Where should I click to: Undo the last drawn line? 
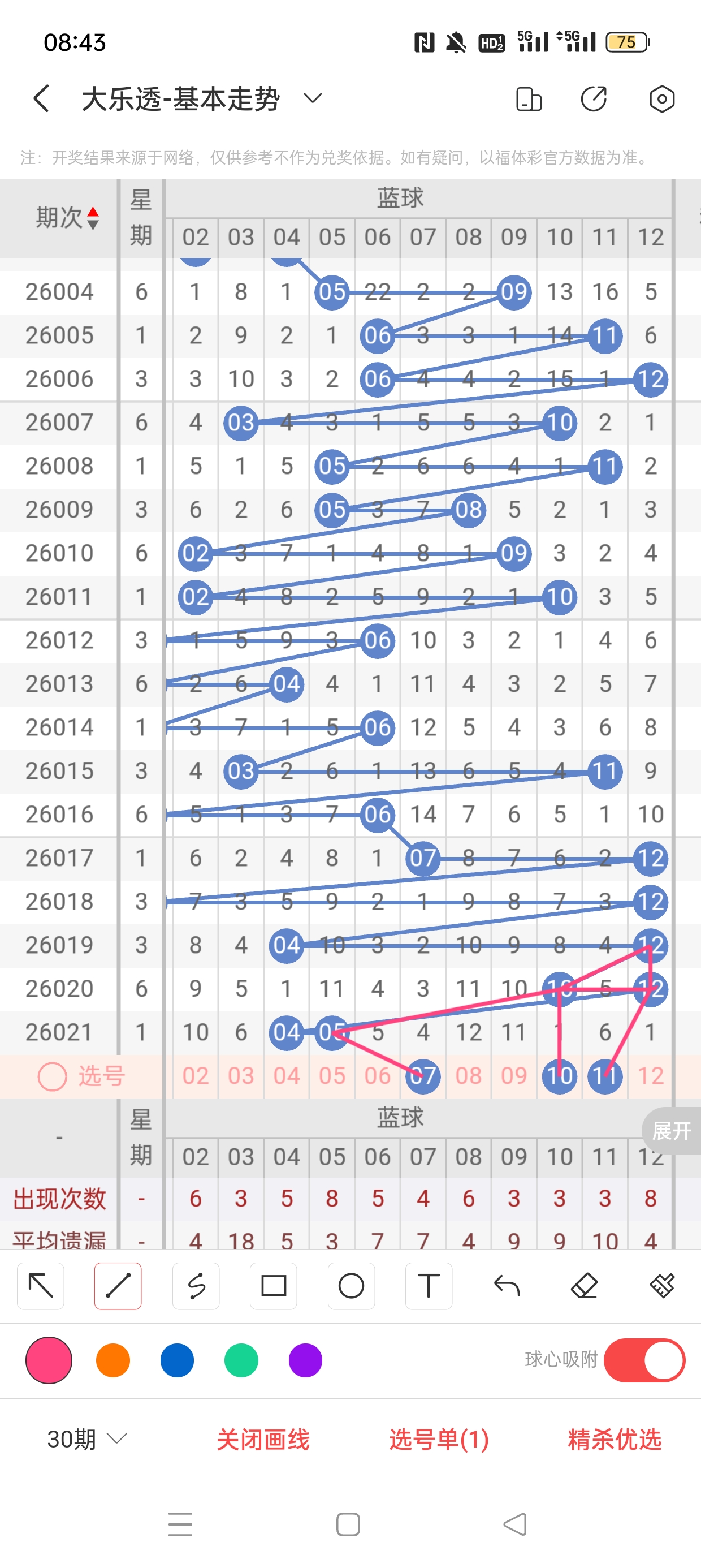(507, 1286)
